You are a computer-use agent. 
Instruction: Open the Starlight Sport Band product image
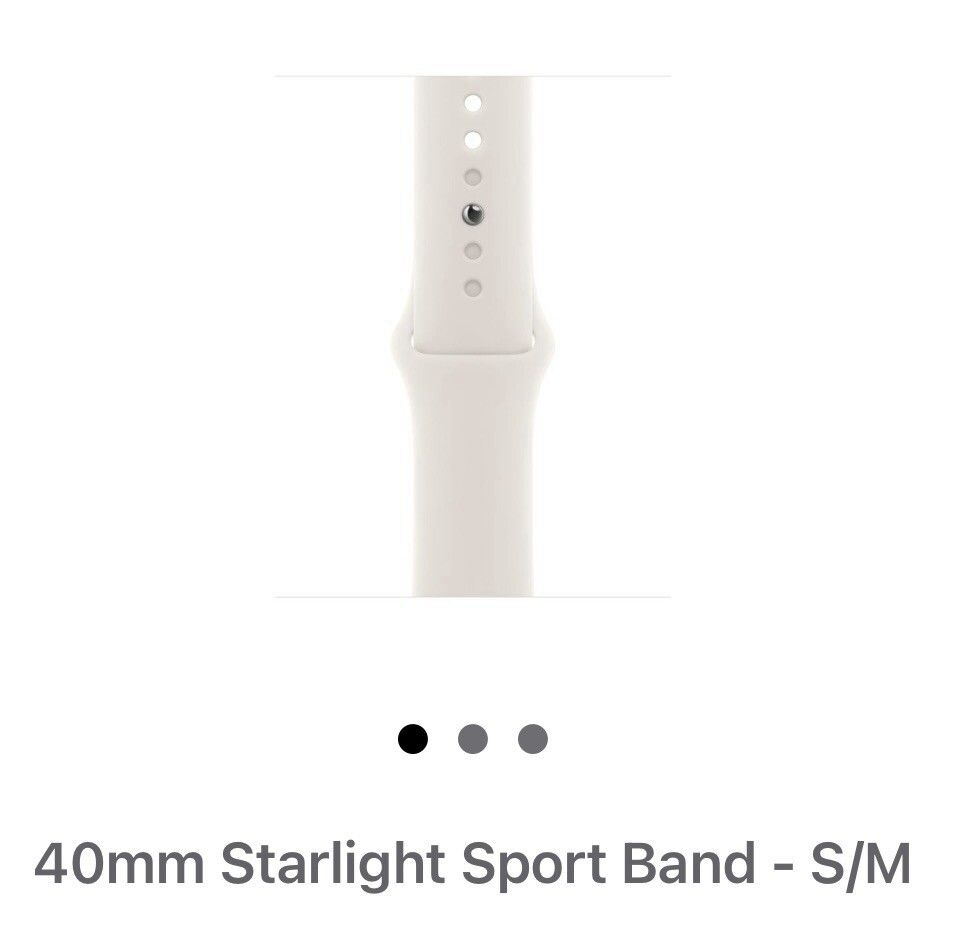point(472,337)
